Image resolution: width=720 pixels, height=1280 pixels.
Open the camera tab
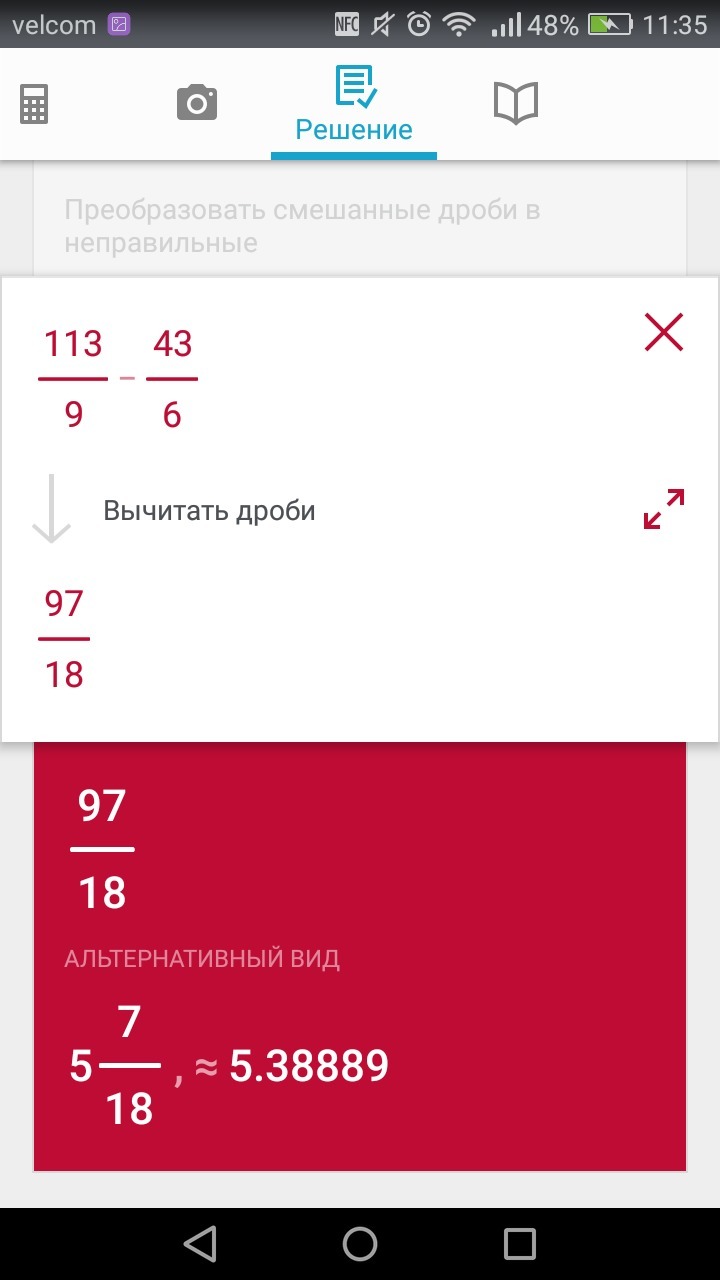[x=197, y=103]
